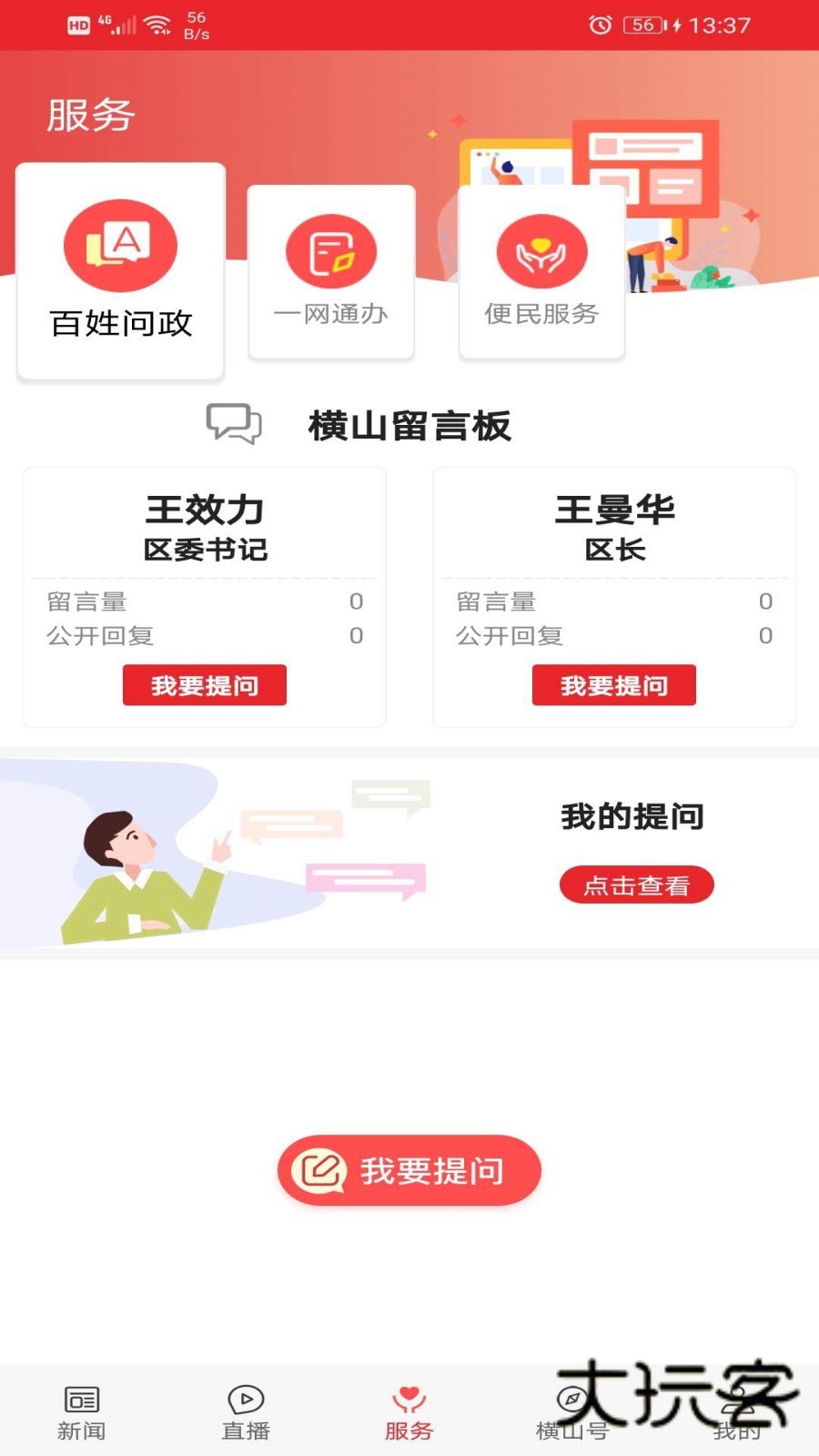Open the 直播 live streaming icon
819x1456 pixels.
click(x=244, y=1398)
